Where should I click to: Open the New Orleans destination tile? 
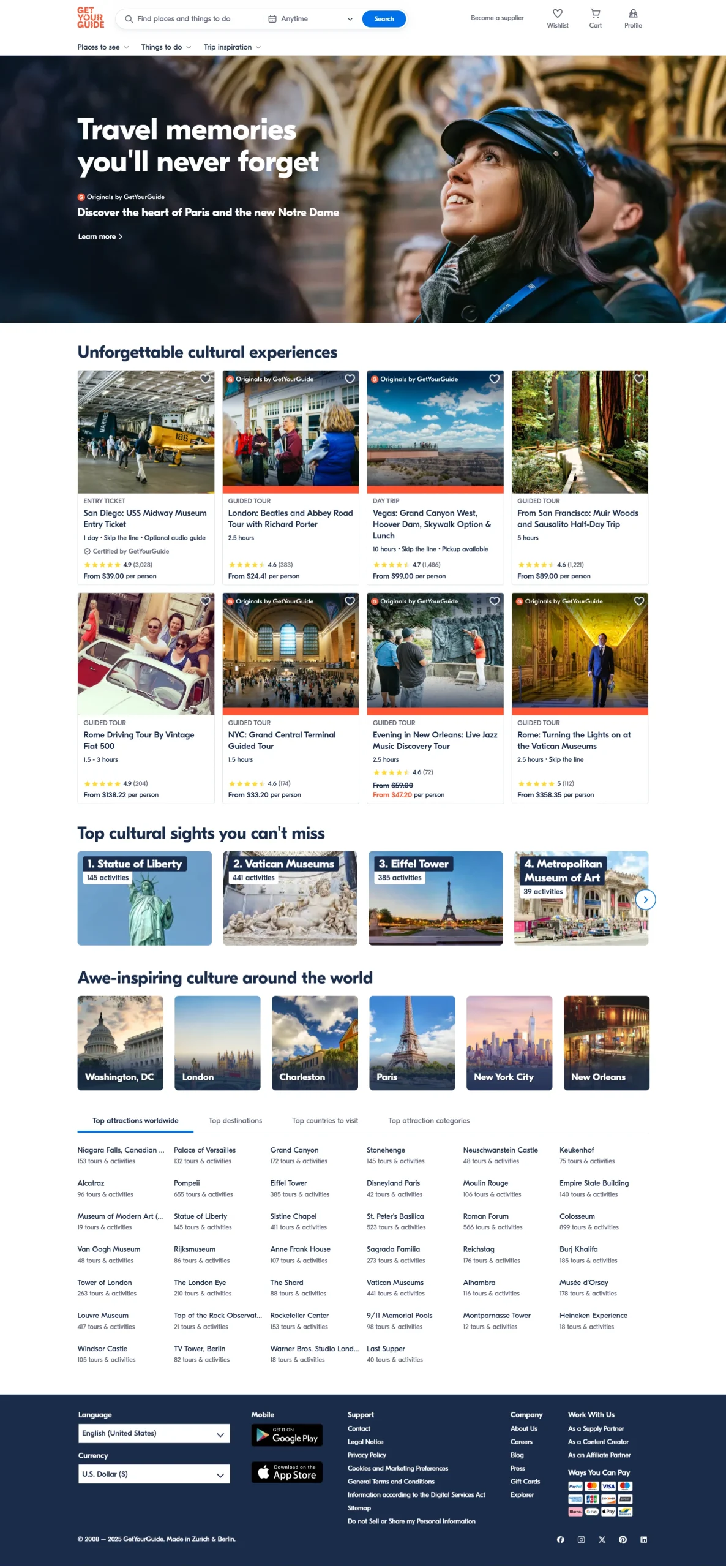[606, 1042]
